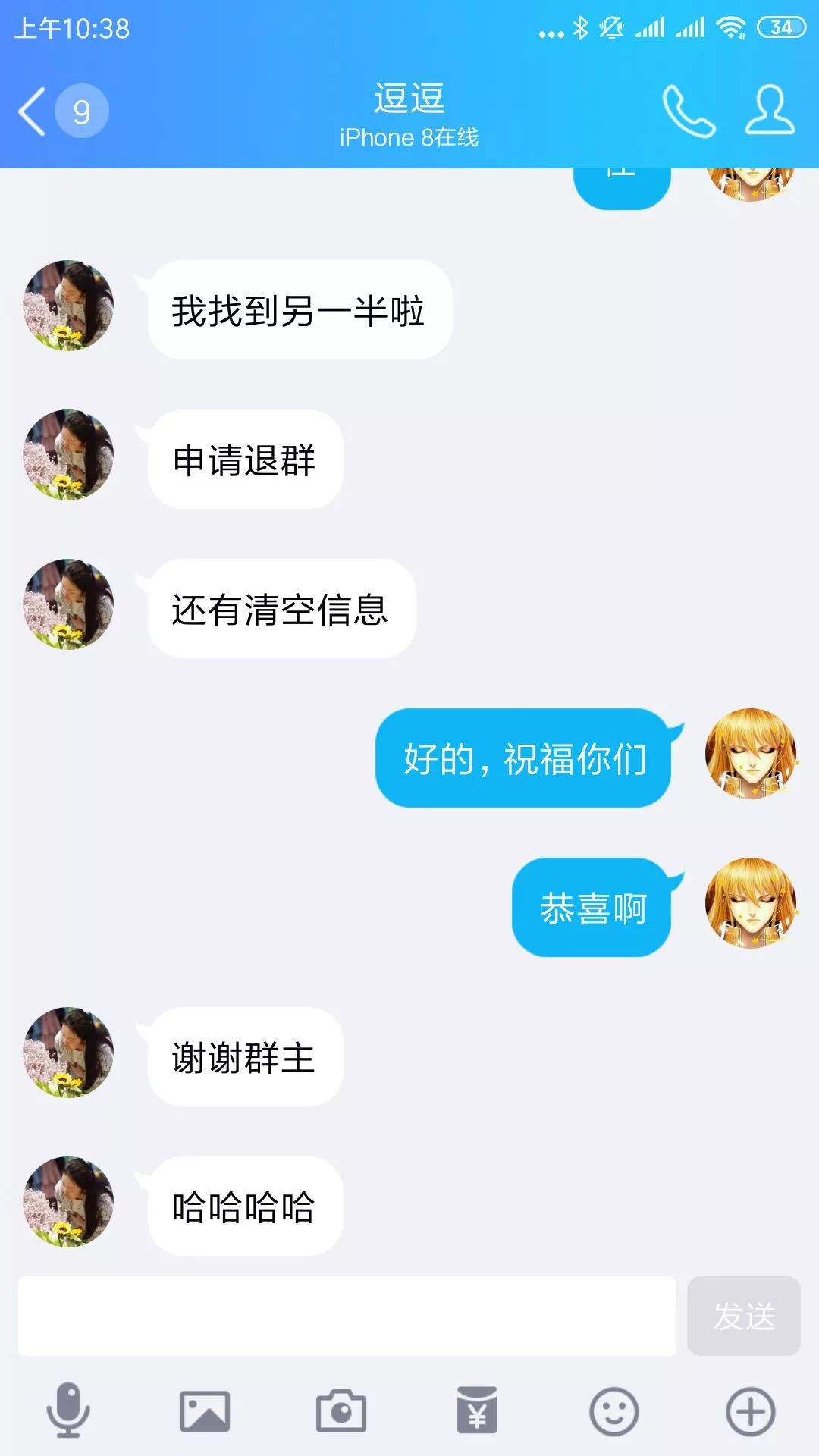Start a voice call with 逗逗

click(x=688, y=111)
